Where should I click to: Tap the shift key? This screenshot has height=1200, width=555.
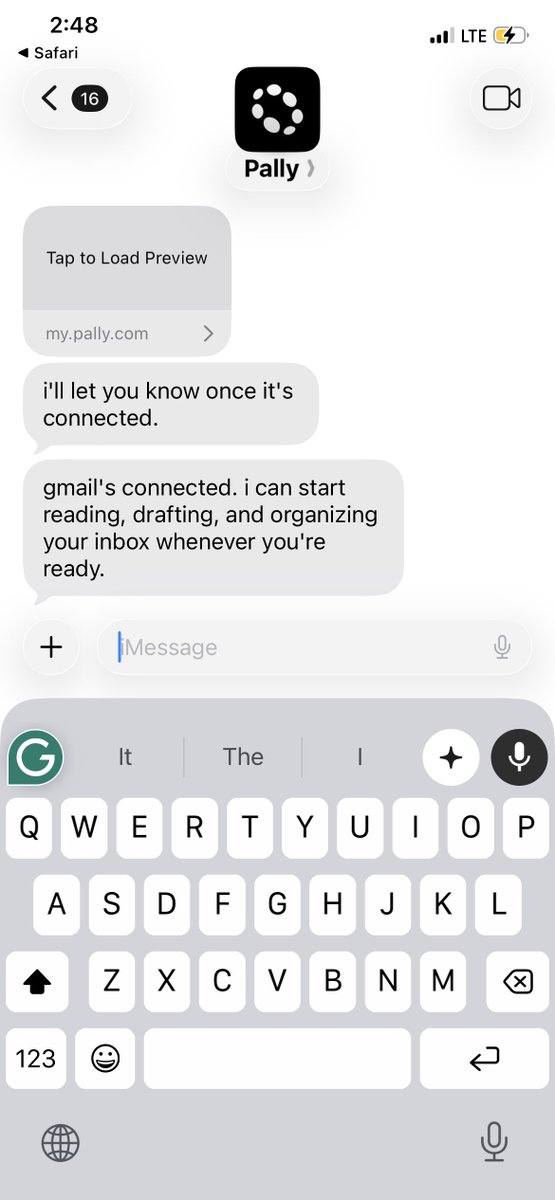click(37, 982)
